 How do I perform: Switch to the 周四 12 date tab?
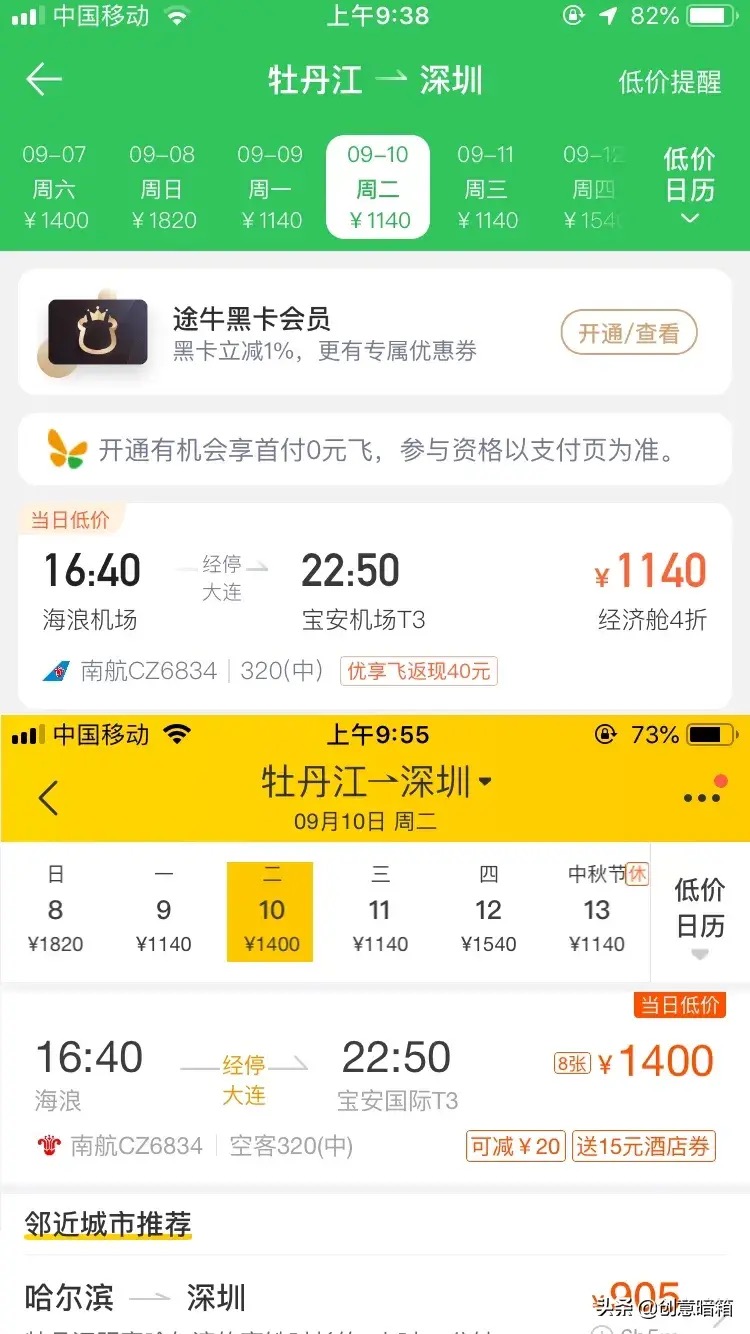coord(488,910)
